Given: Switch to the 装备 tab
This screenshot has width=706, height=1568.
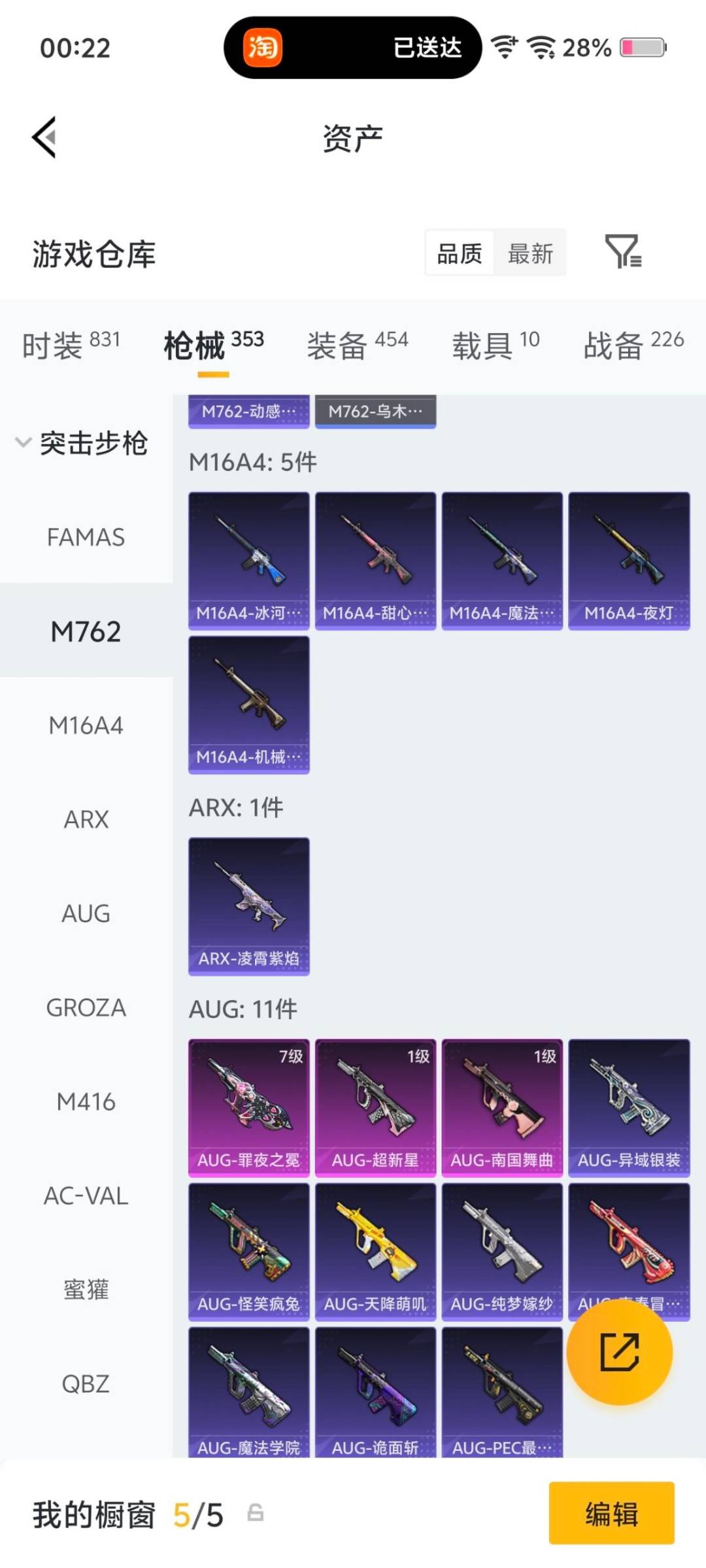Looking at the screenshot, I should pyautogui.click(x=357, y=344).
